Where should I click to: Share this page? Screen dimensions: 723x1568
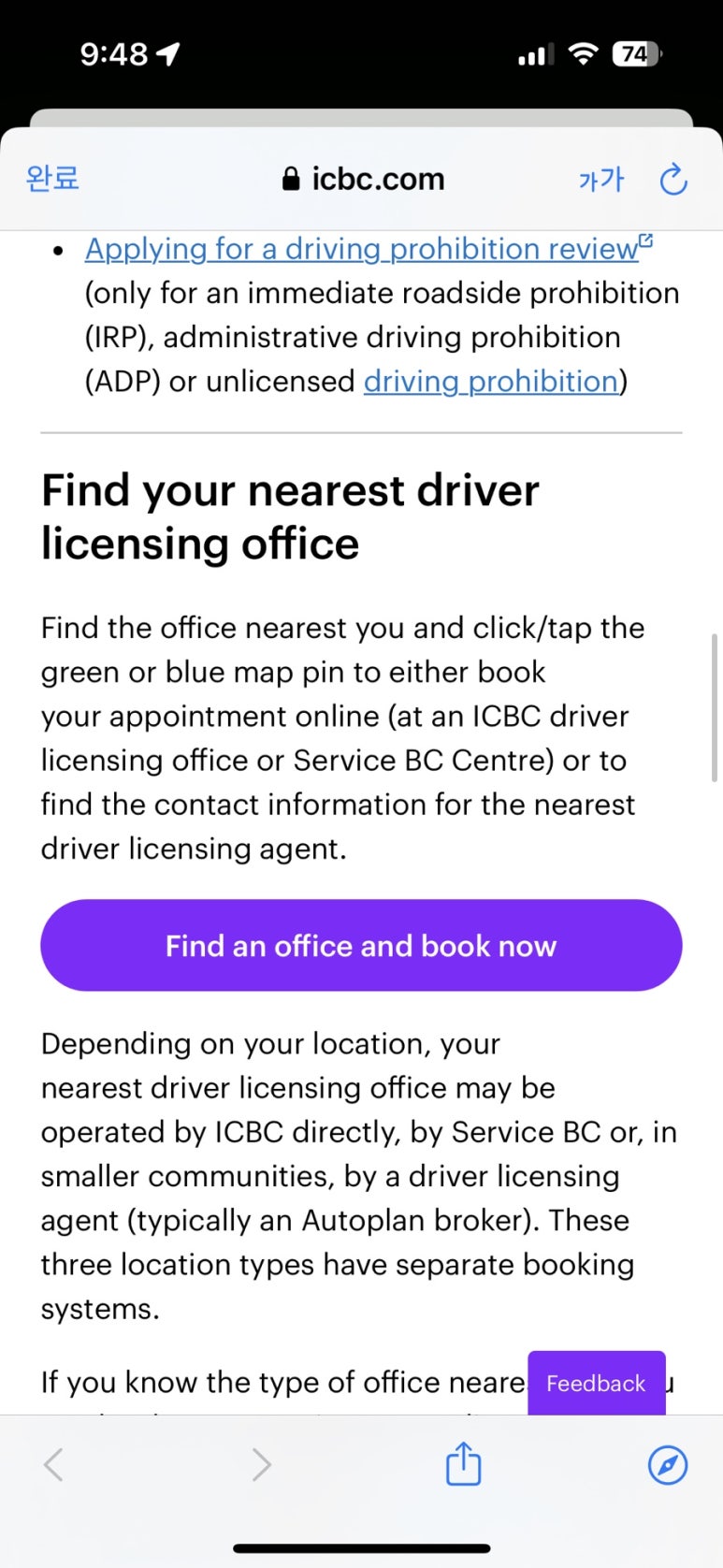[x=463, y=1464]
